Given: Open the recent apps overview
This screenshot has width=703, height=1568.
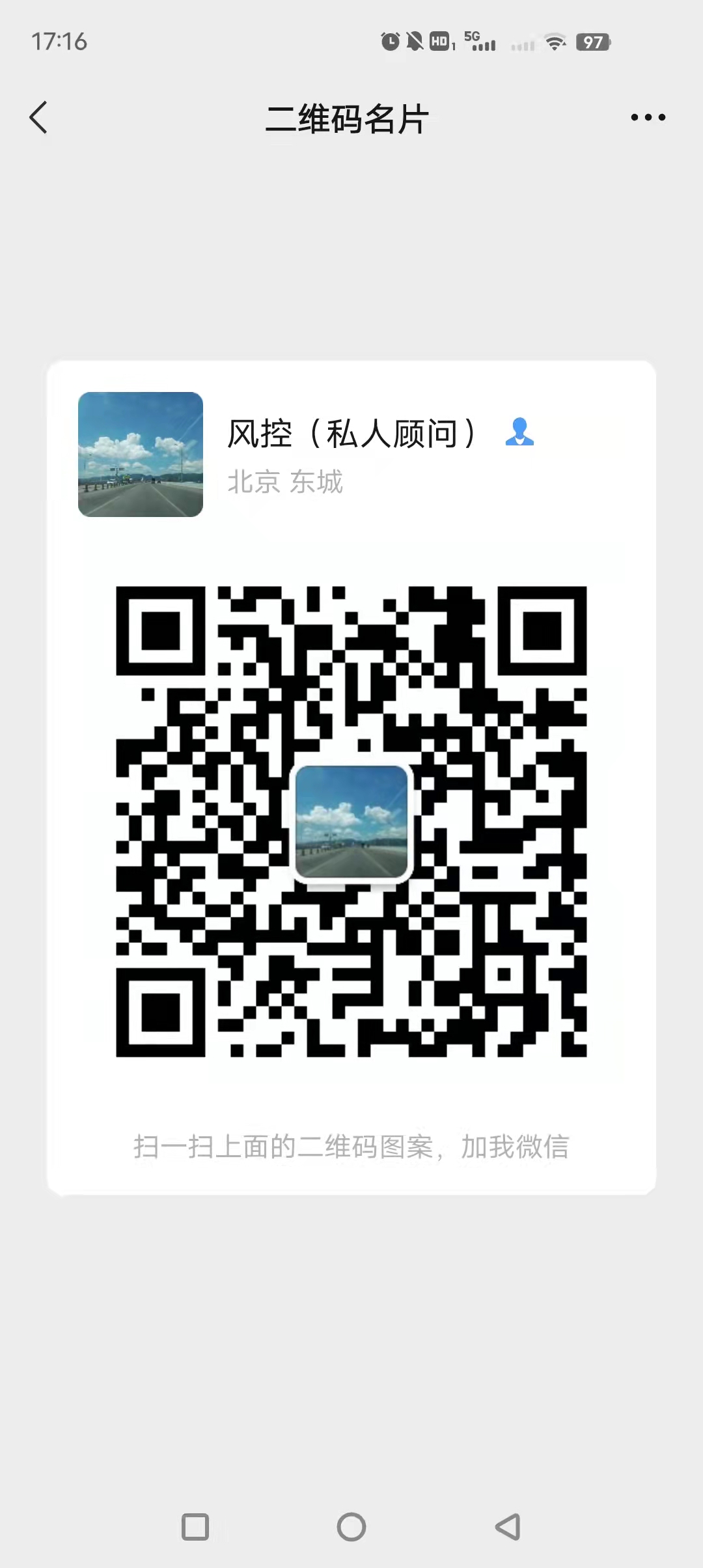Looking at the screenshot, I should tap(195, 1526).
